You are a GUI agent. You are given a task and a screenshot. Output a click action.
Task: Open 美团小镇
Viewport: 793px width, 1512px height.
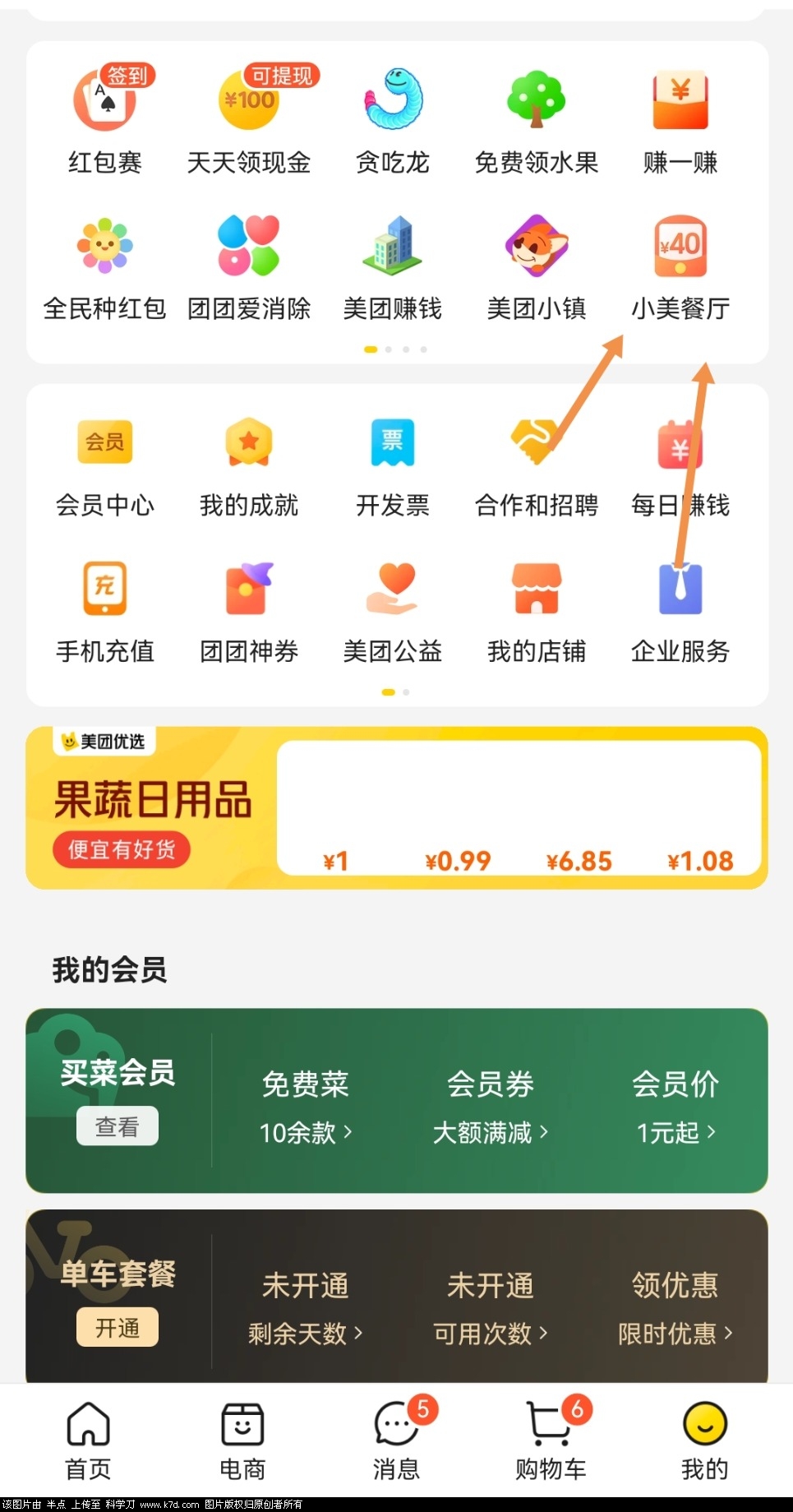pos(537,263)
